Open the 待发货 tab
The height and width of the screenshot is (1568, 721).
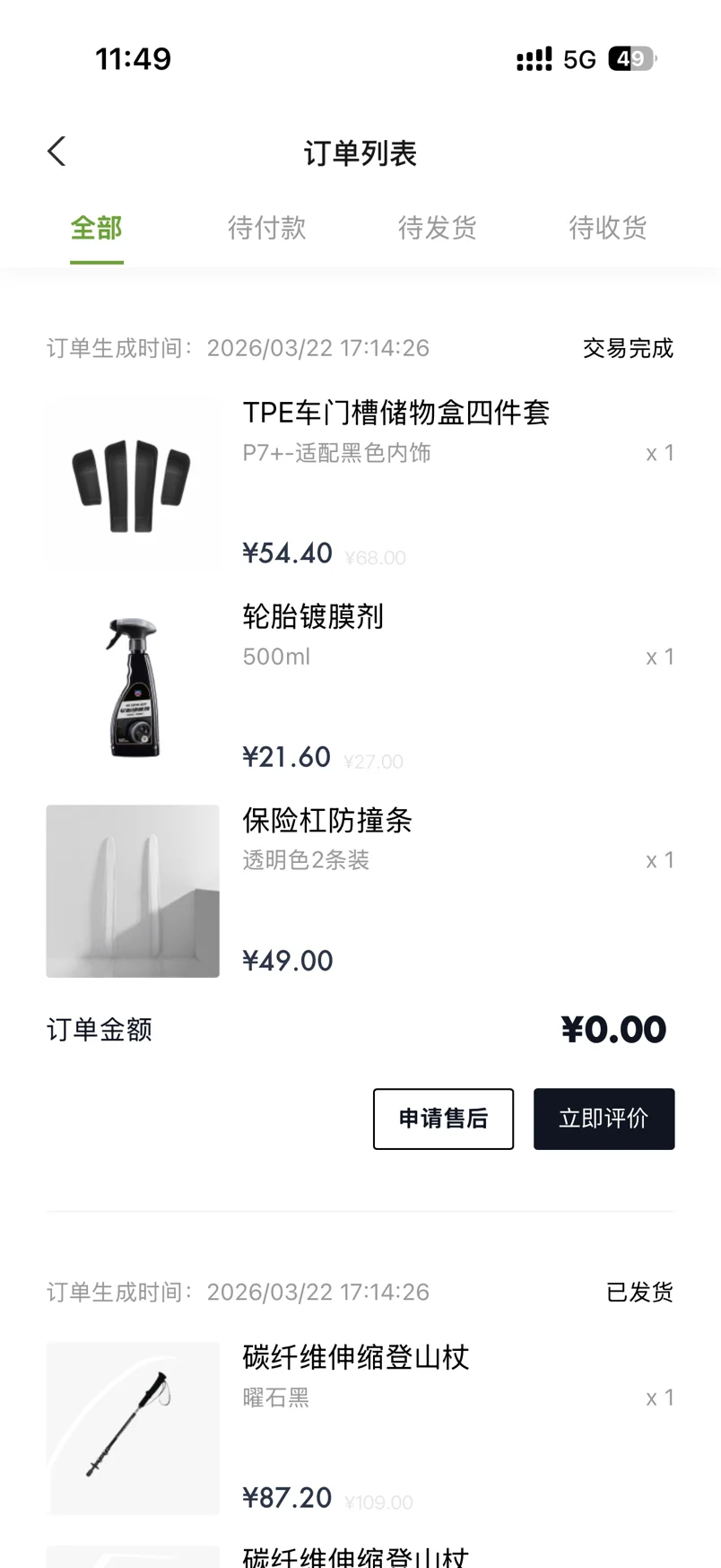(x=437, y=228)
